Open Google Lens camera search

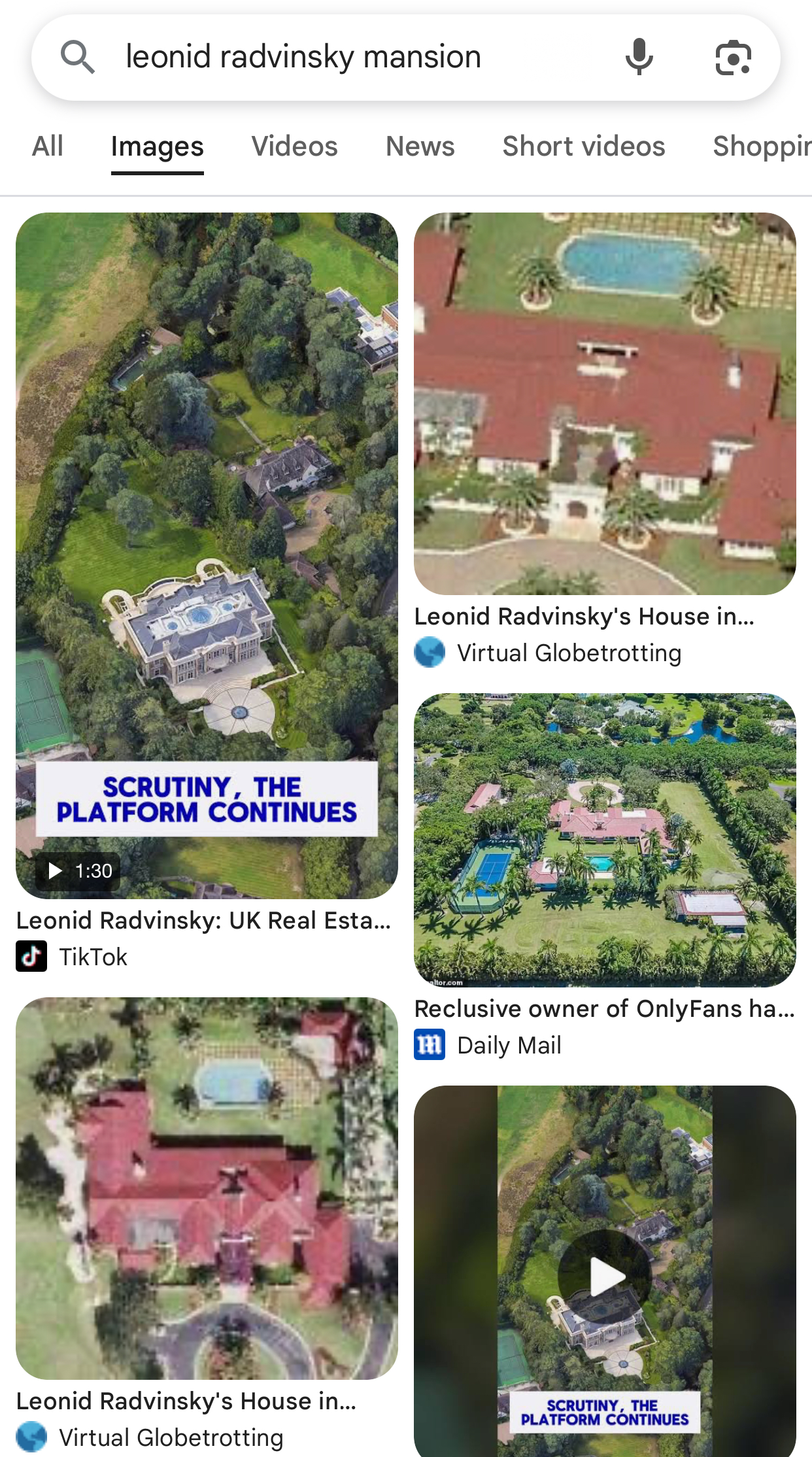tap(733, 58)
